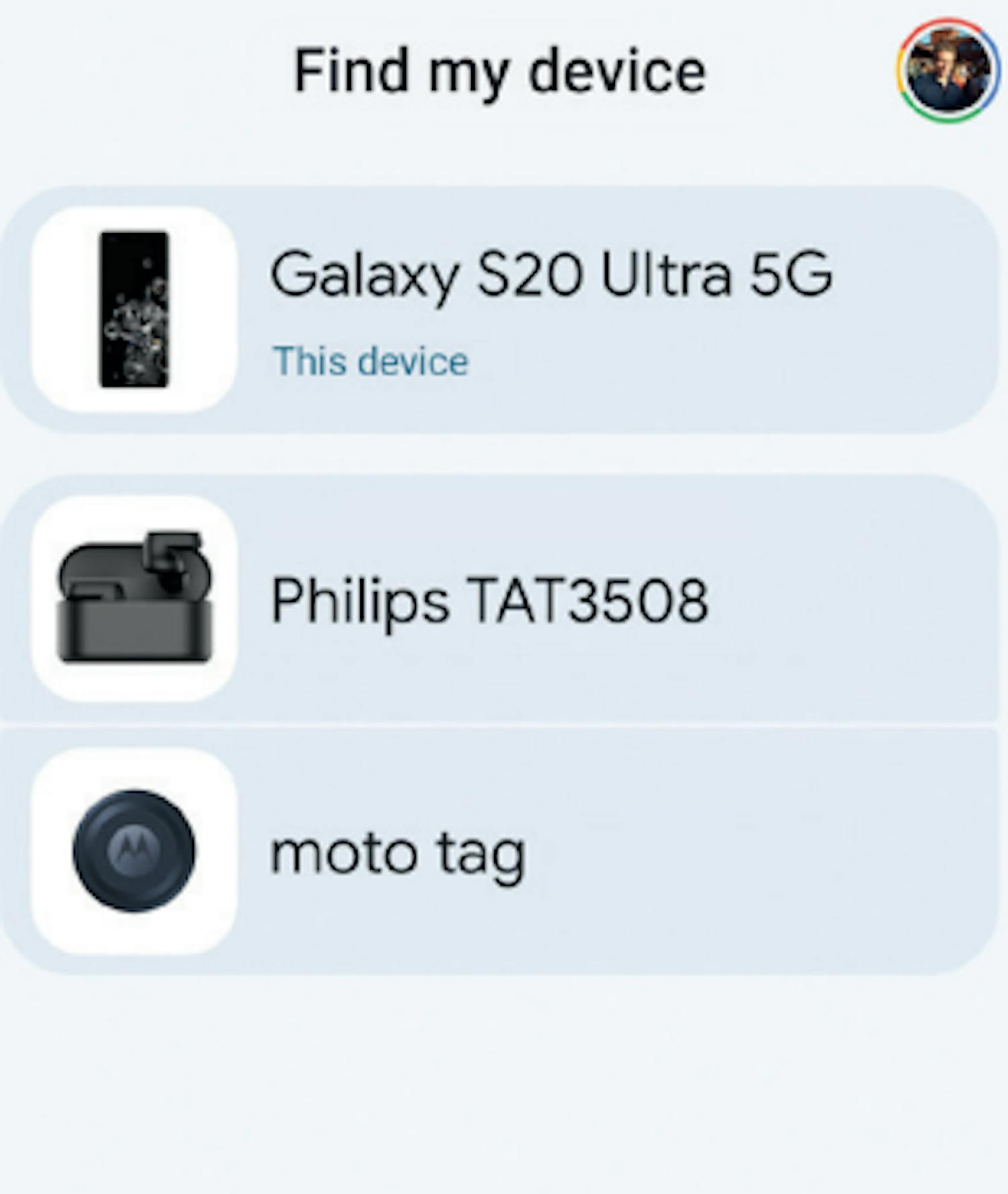Select the Philips TAT3508 earbuds
This screenshot has width=1008, height=1194.
point(501,599)
